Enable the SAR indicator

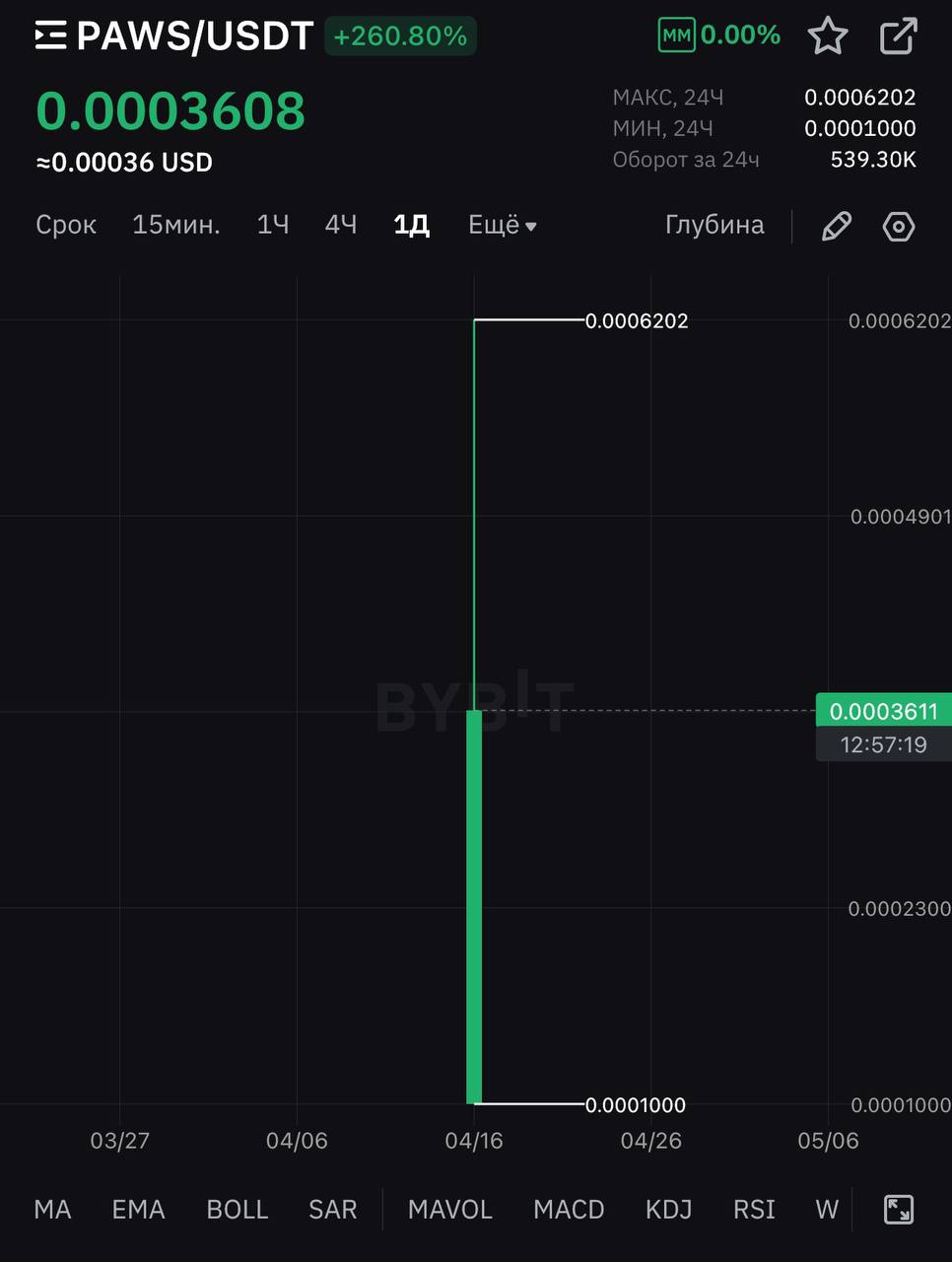[332, 1210]
